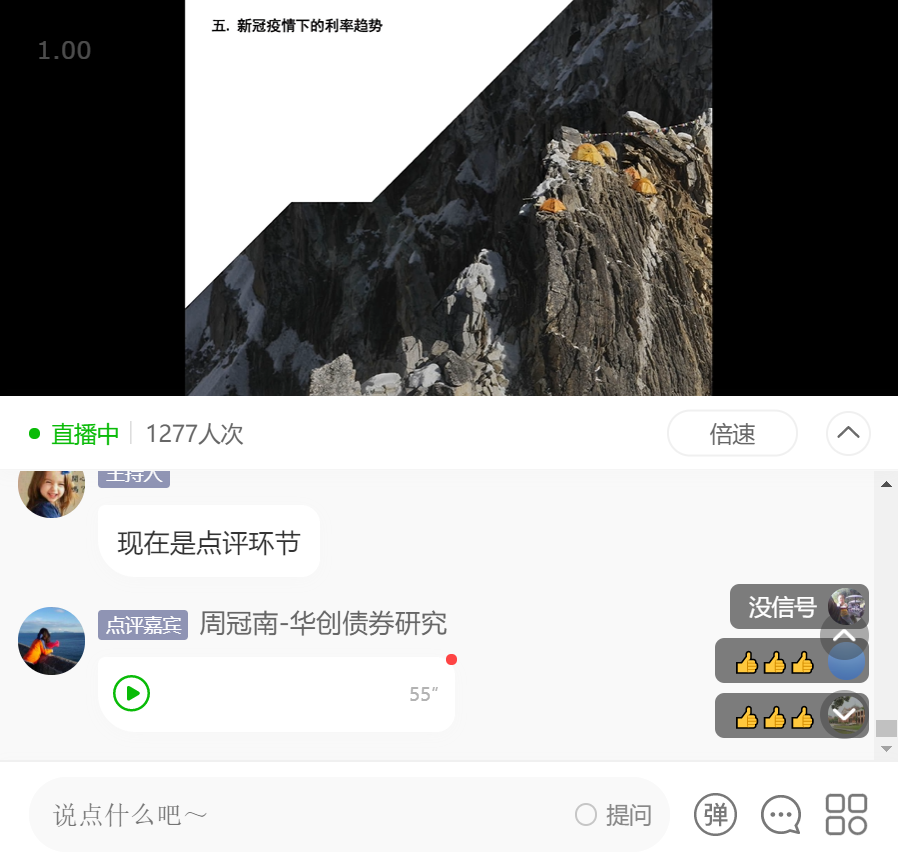Open the host's avatar

[52, 491]
